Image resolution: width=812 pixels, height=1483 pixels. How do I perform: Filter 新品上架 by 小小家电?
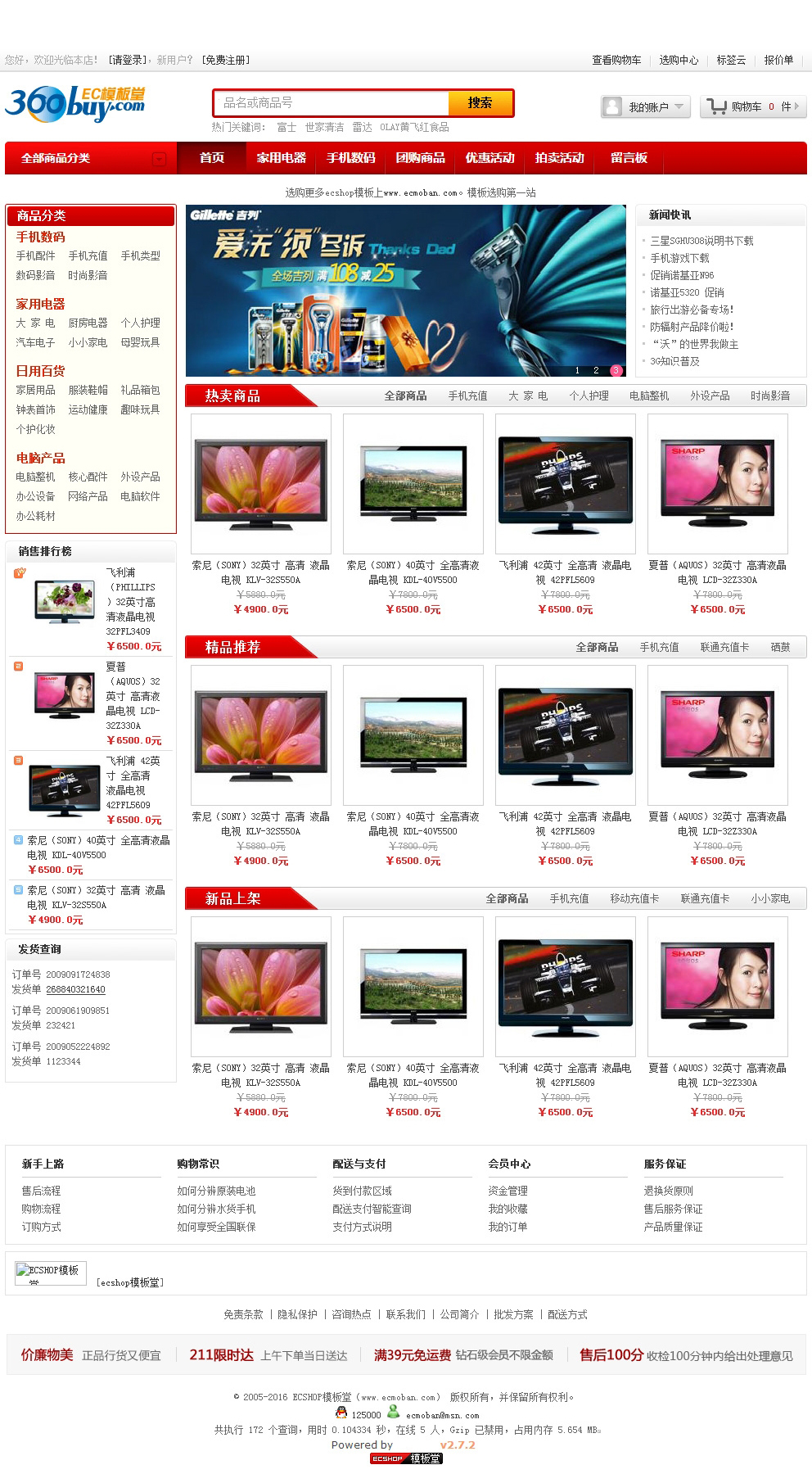(770, 898)
